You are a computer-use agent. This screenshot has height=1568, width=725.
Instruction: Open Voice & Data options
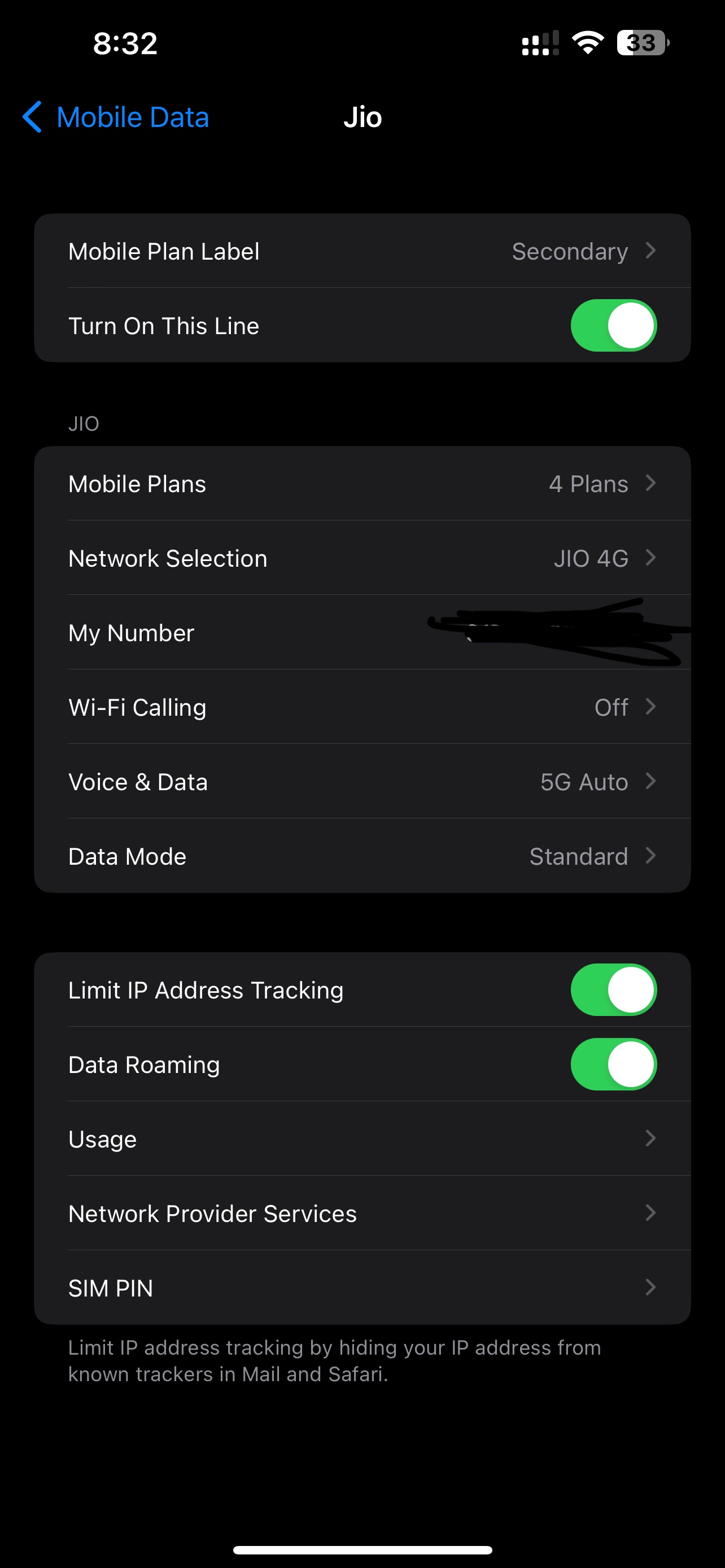tap(361, 782)
